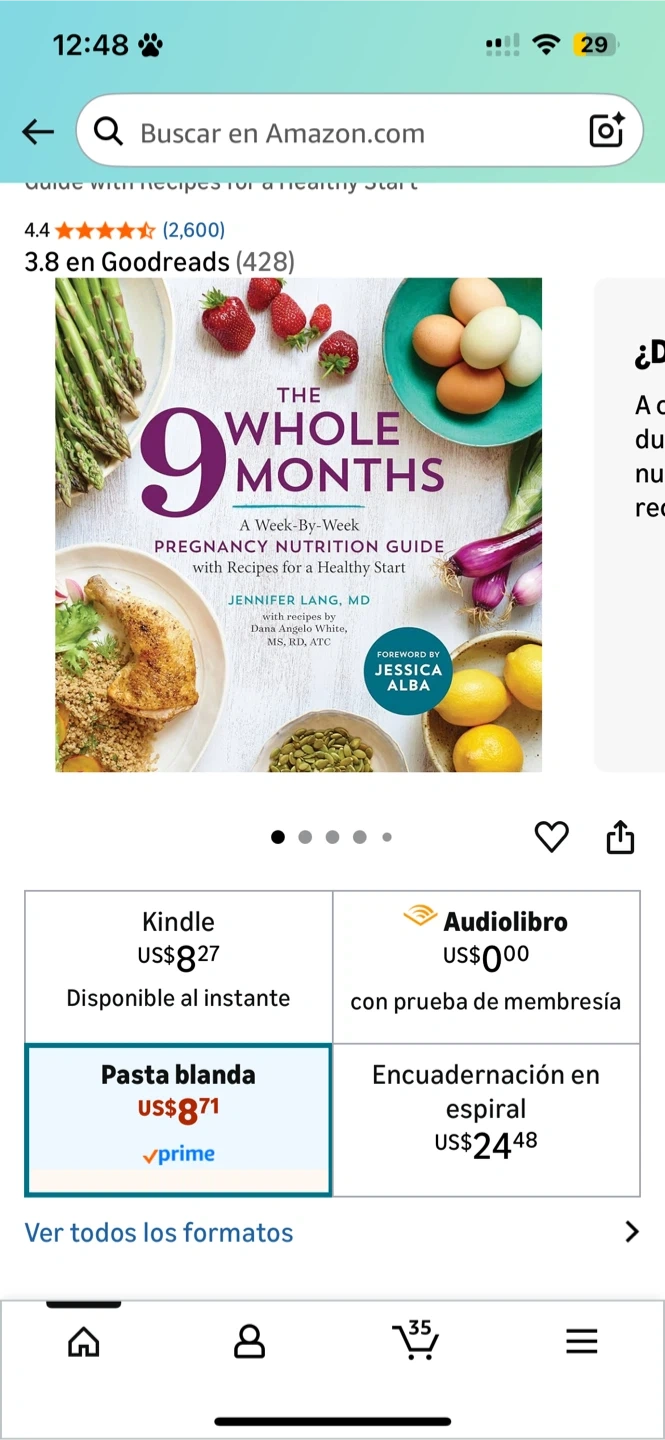Select the Kindle format option
The image size is (665, 1440).
tap(178, 966)
